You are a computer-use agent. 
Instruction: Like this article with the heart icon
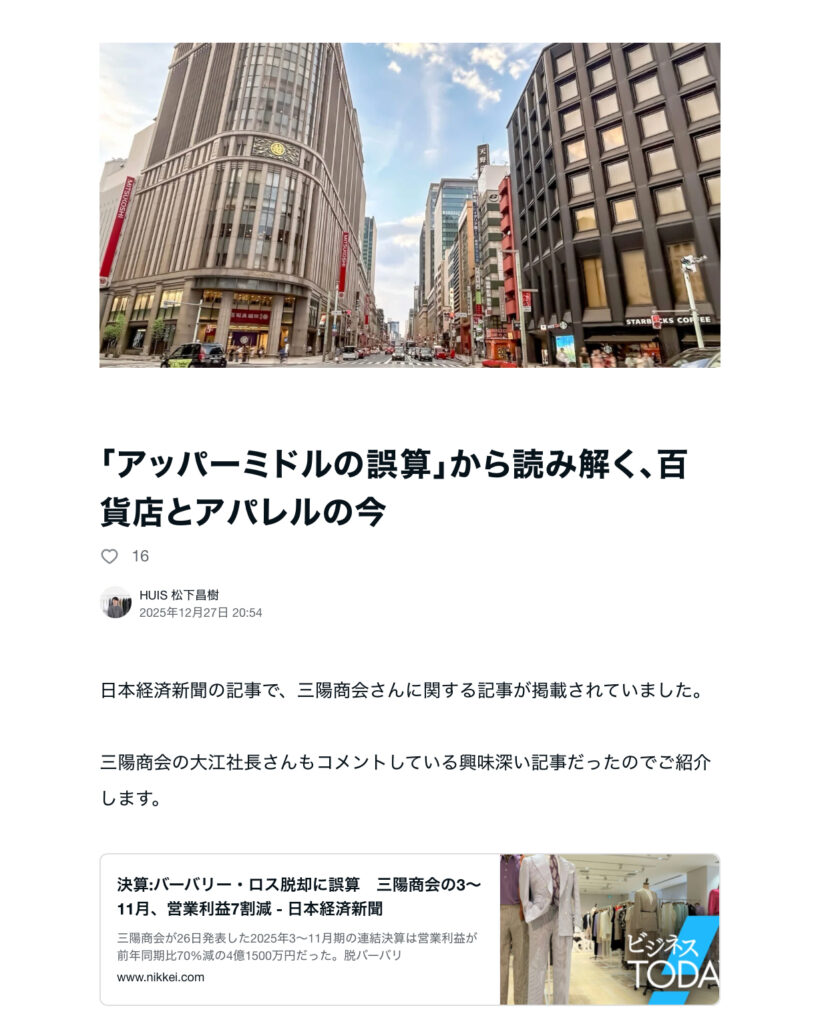[x=110, y=556]
